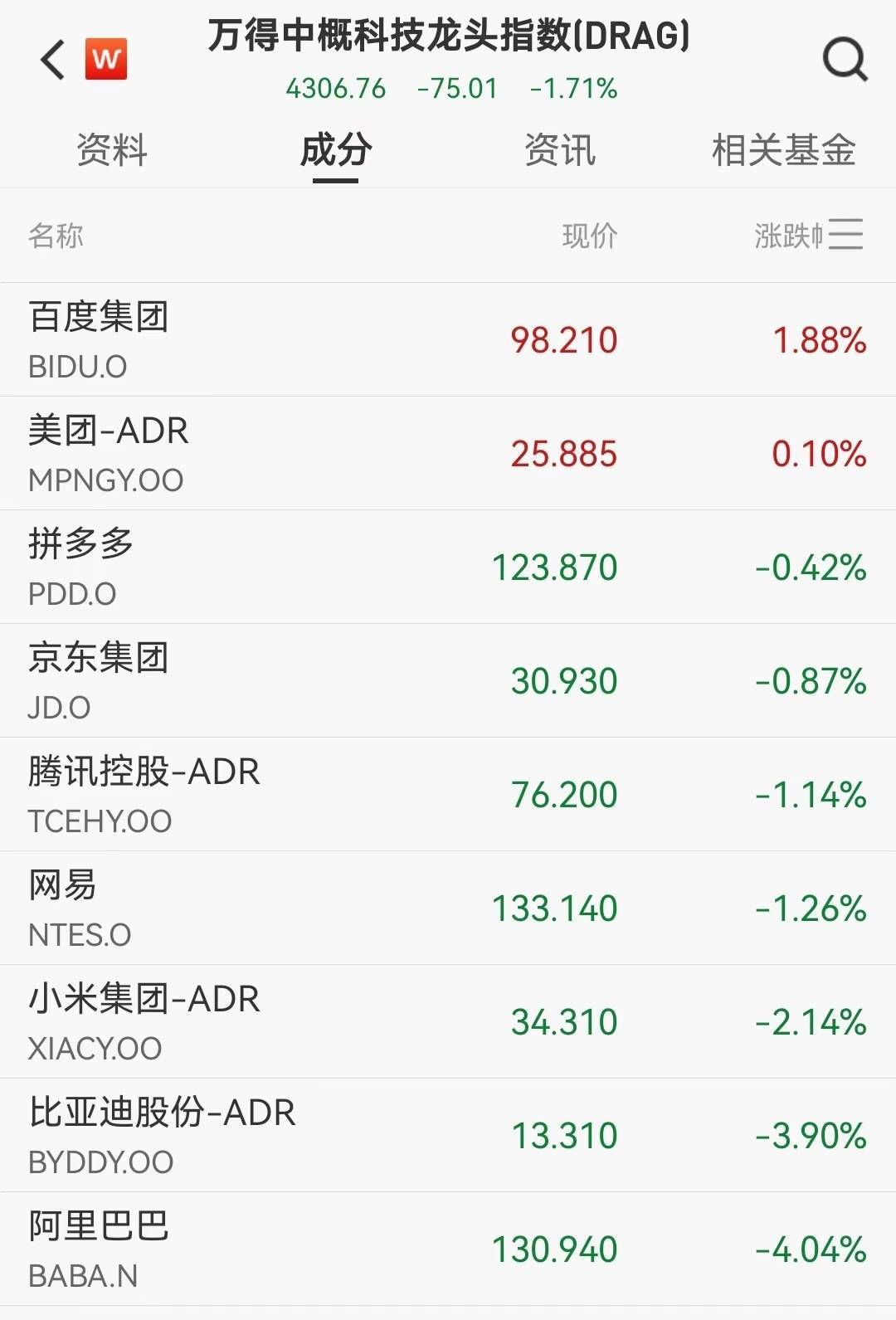896x1320 pixels.
Task: Select the 成分 tab
Action: coord(335,151)
